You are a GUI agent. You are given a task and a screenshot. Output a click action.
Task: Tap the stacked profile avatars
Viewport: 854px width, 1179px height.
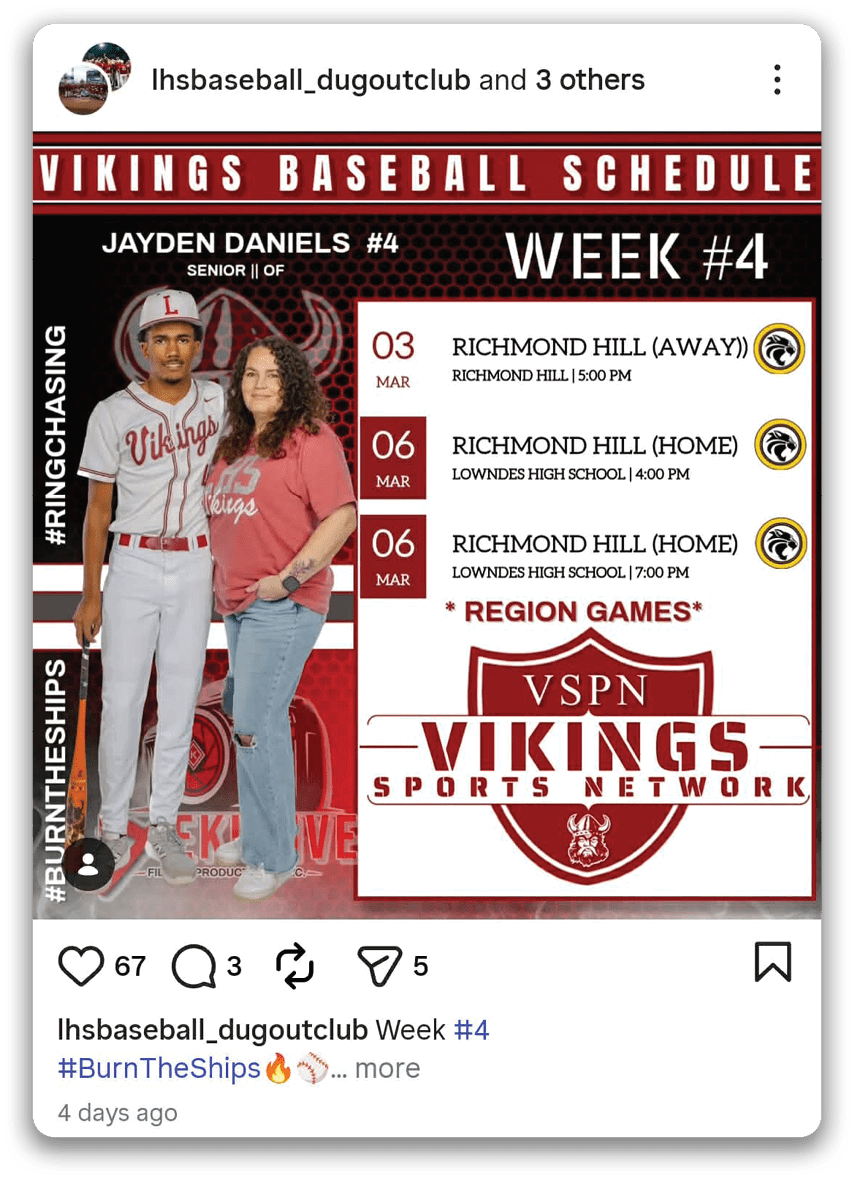[94, 79]
